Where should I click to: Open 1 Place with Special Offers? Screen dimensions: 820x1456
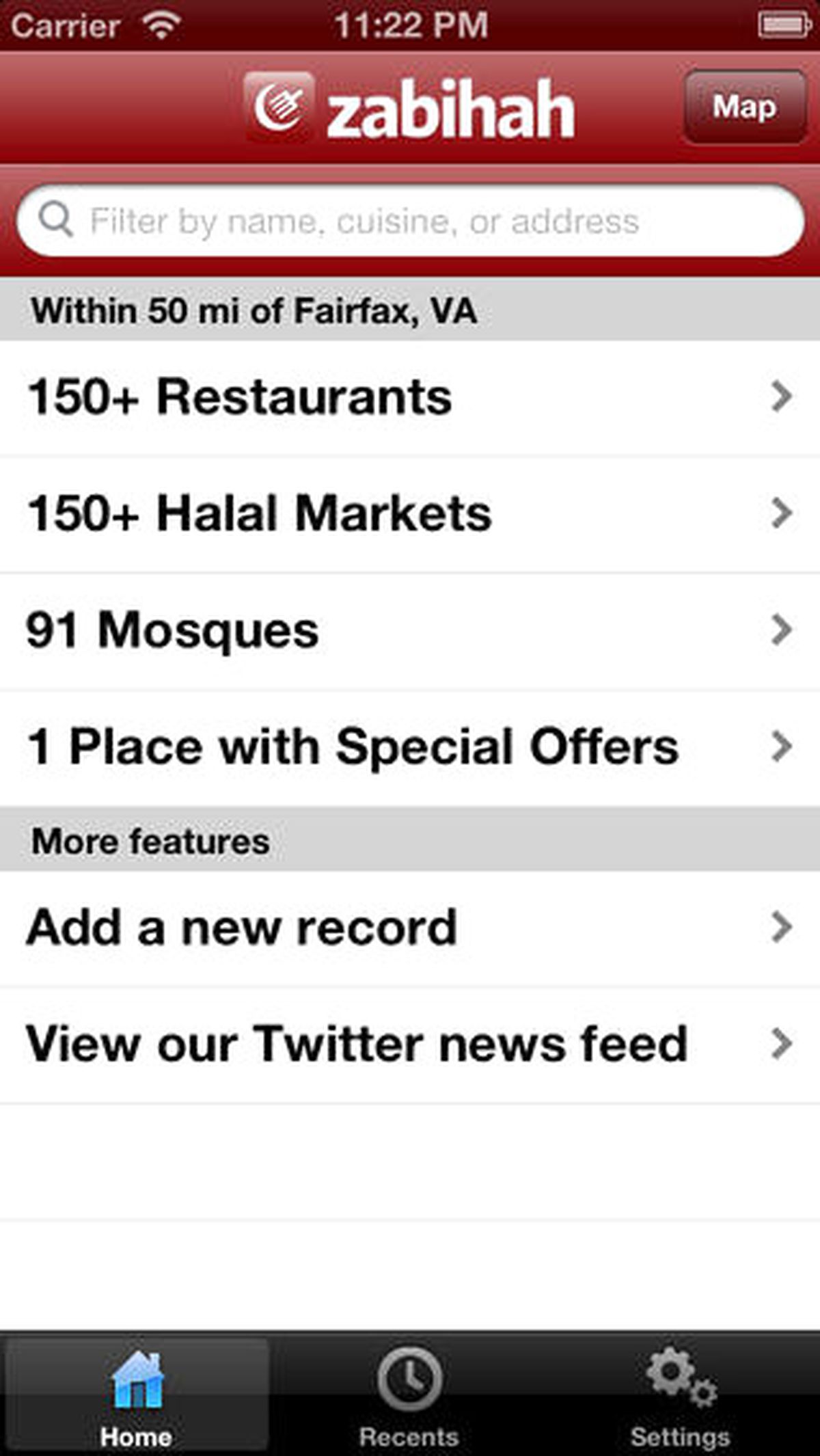[410, 748]
